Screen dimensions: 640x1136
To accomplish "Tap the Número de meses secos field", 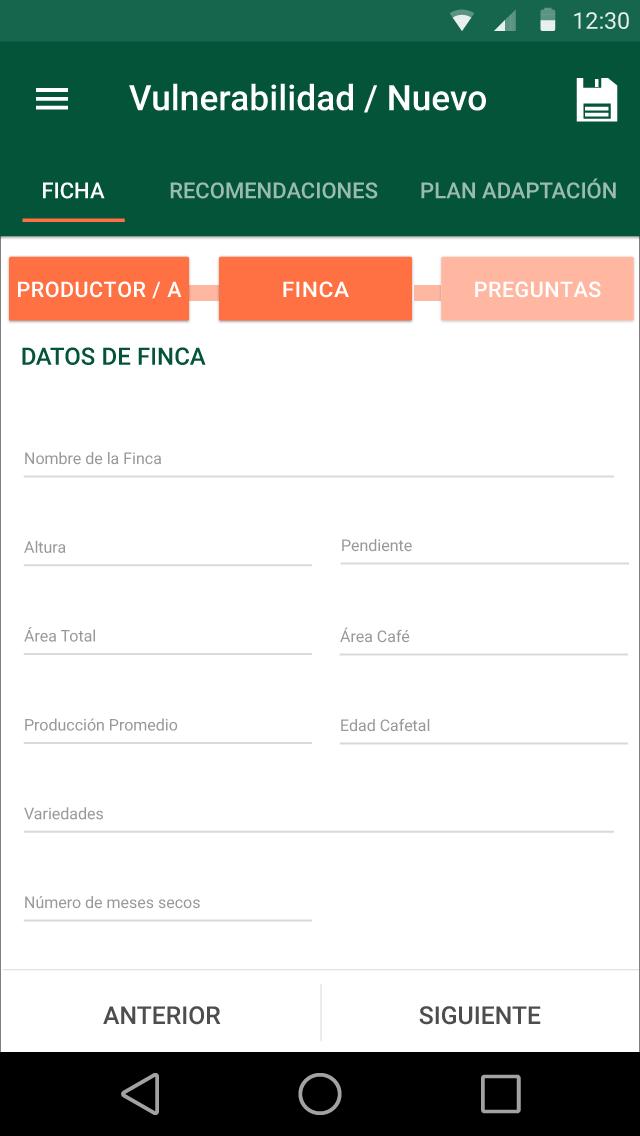I will pos(167,903).
